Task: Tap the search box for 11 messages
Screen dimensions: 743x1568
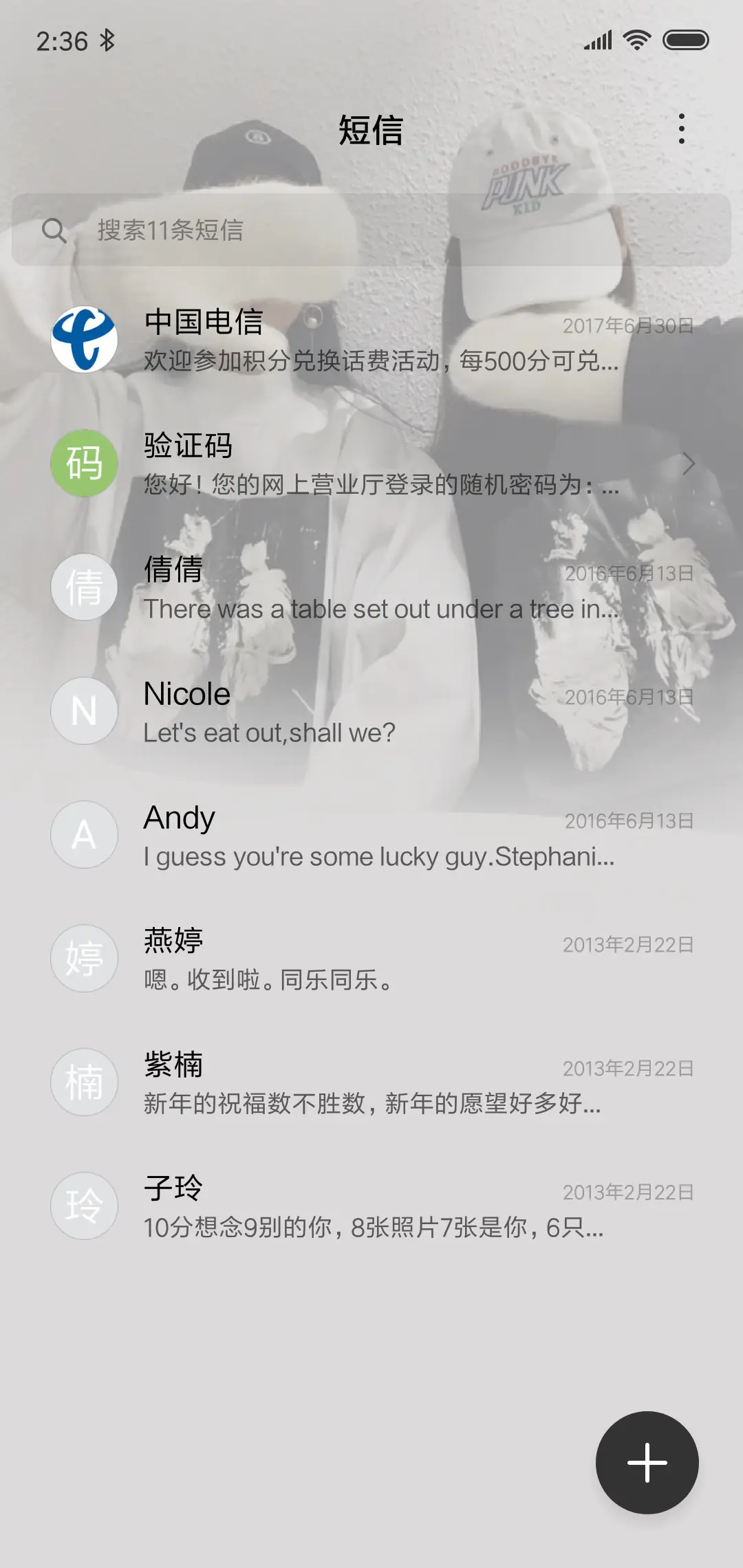Action: [371, 230]
